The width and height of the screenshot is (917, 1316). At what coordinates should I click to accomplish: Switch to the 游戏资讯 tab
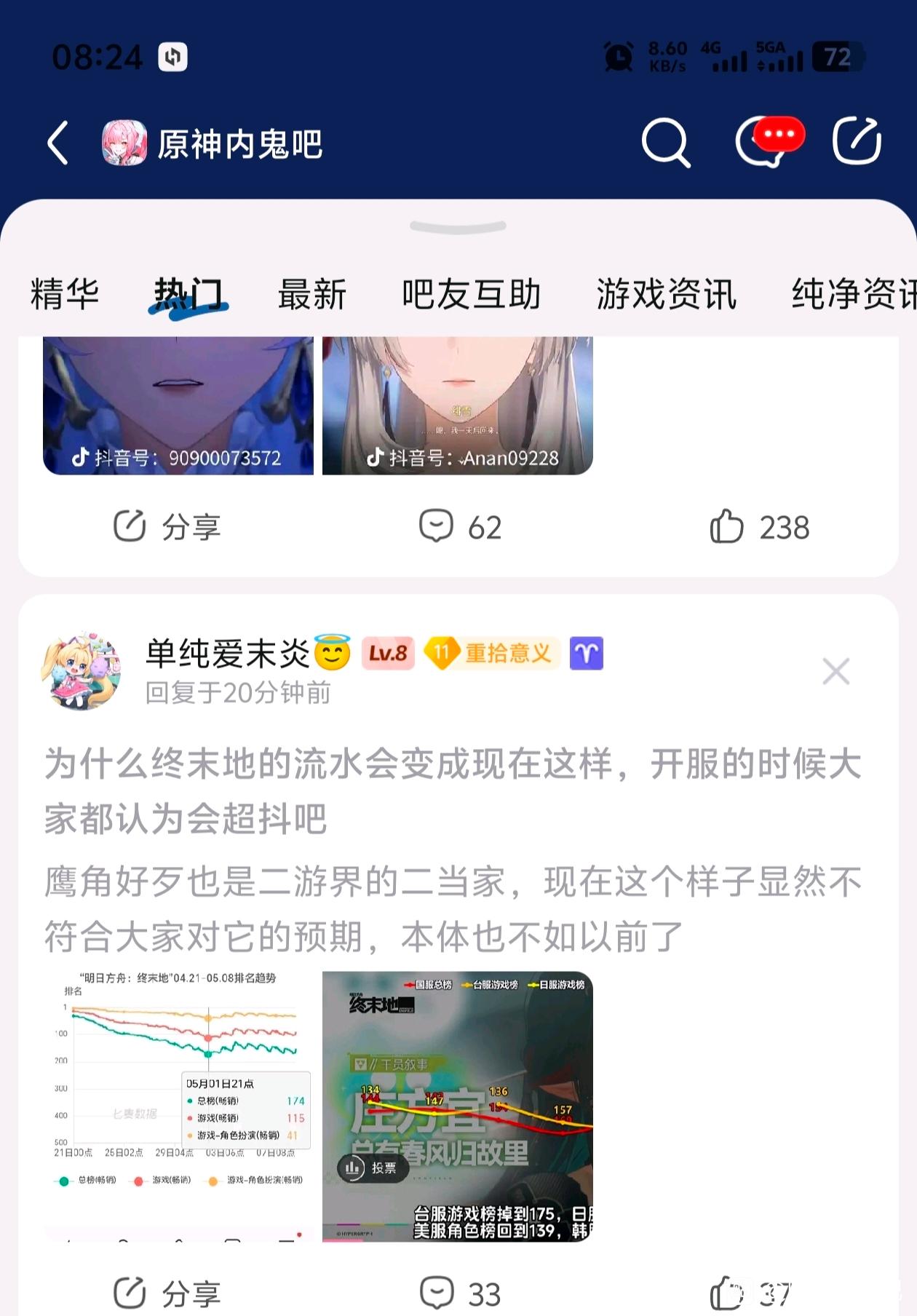[x=667, y=295]
